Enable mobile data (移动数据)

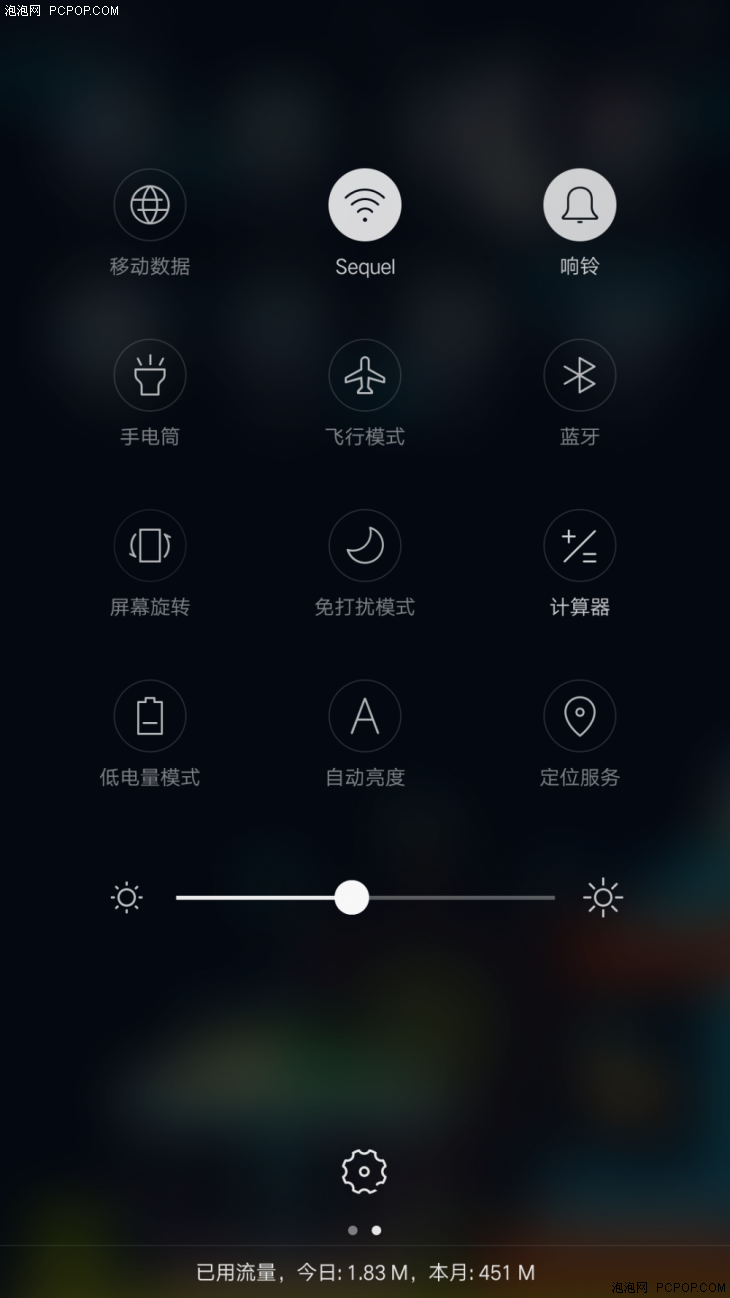[150, 205]
